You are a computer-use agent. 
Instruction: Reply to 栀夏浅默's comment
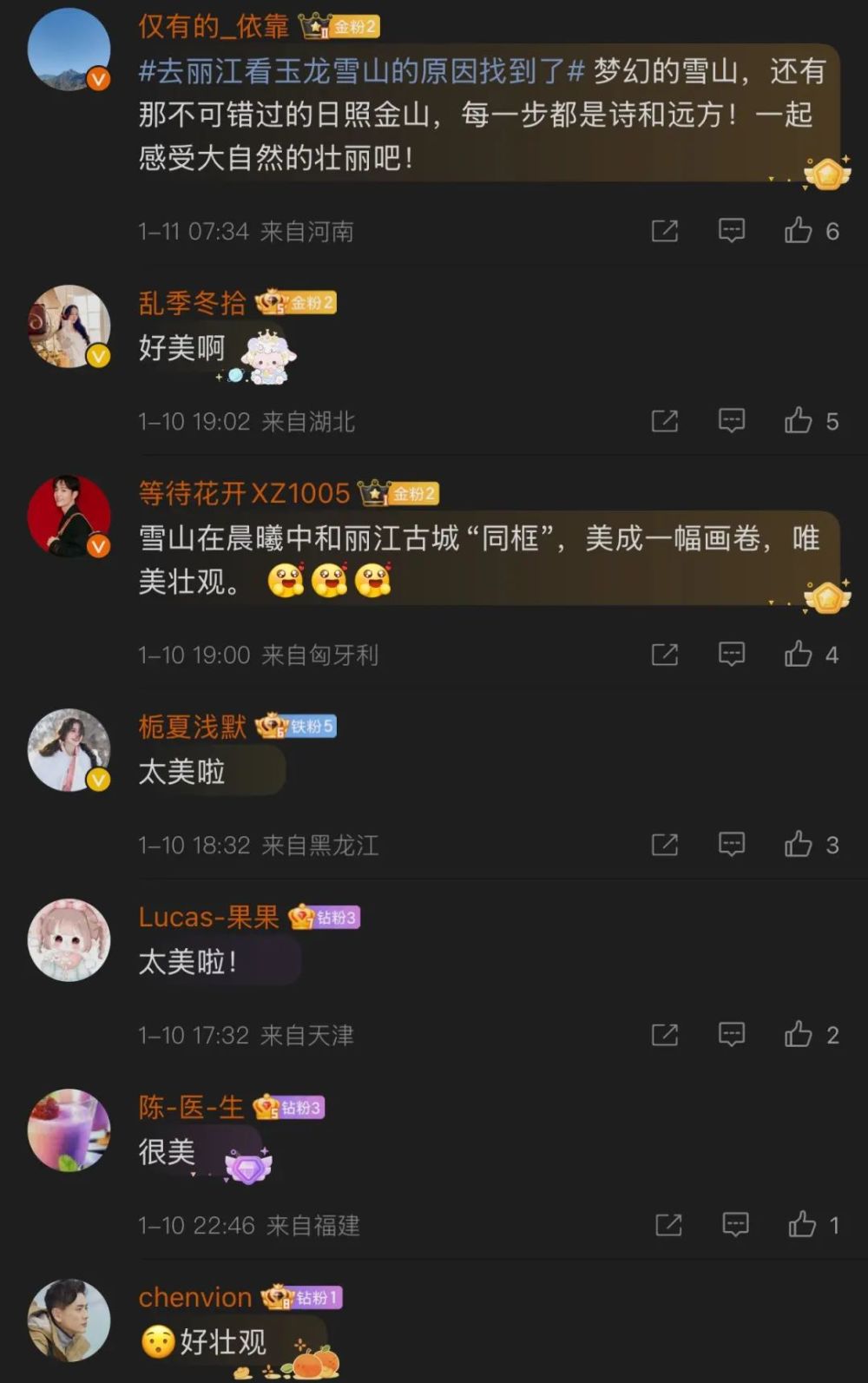pyautogui.click(x=732, y=845)
